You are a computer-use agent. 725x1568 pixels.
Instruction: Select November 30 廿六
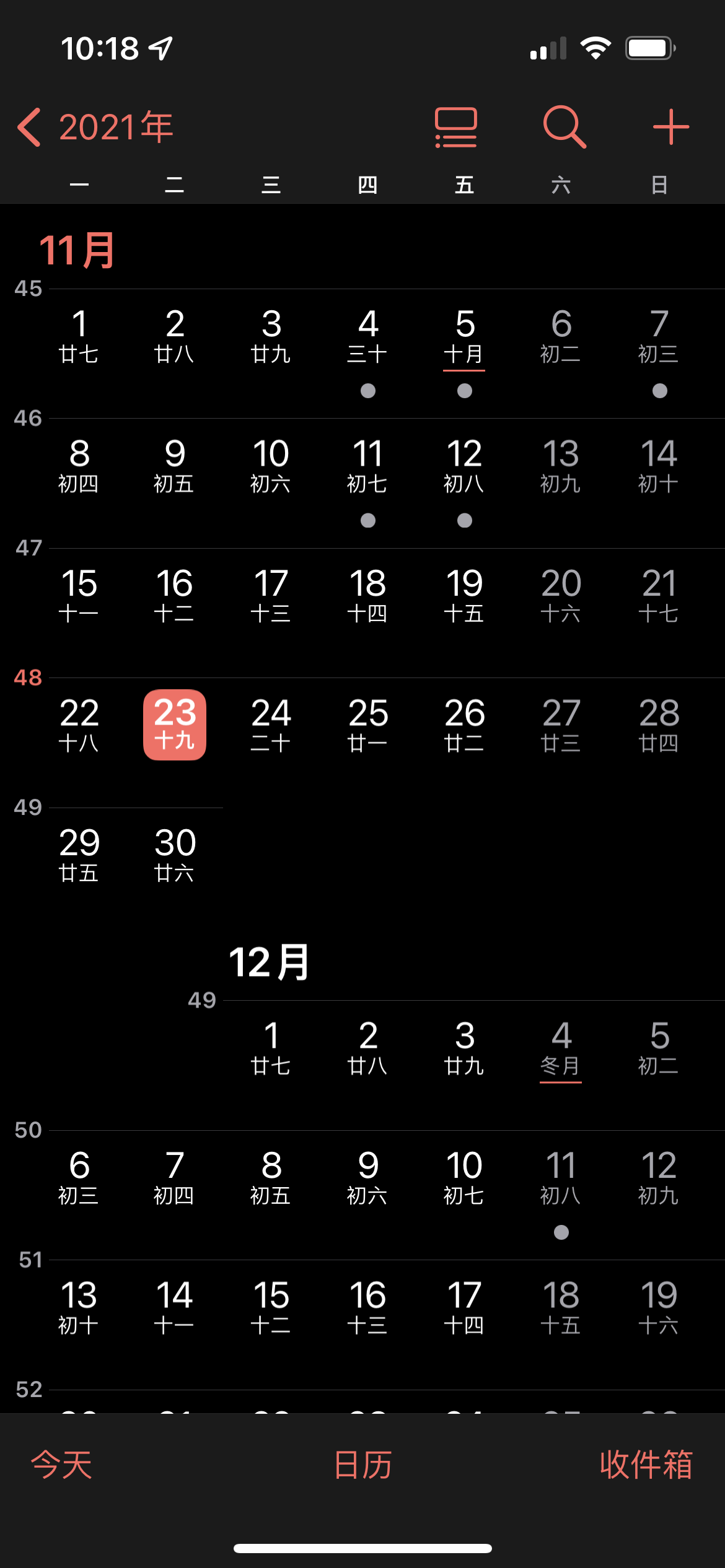tap(175, 855)
